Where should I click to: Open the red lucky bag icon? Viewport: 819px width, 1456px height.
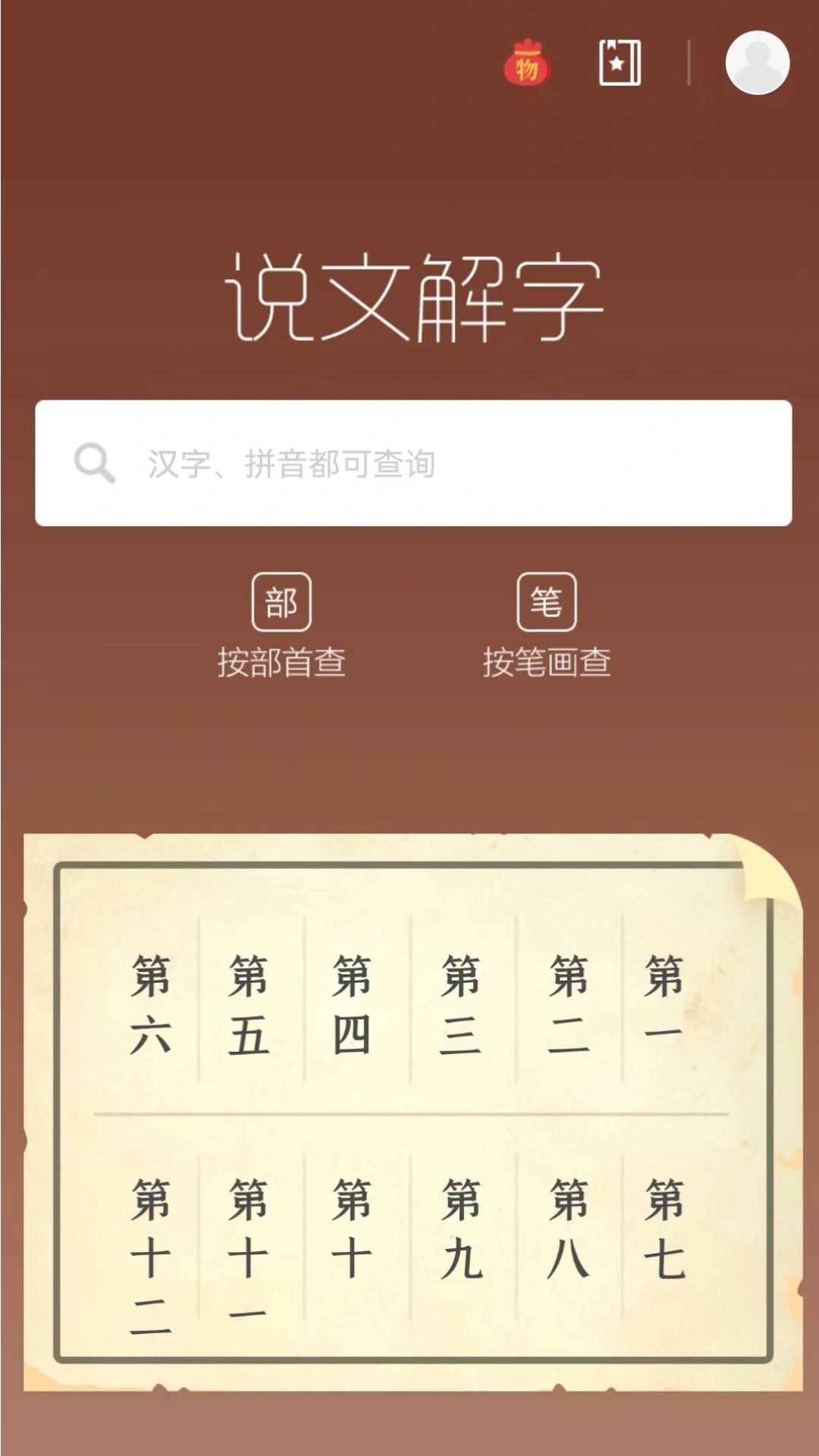coord(527,63)
